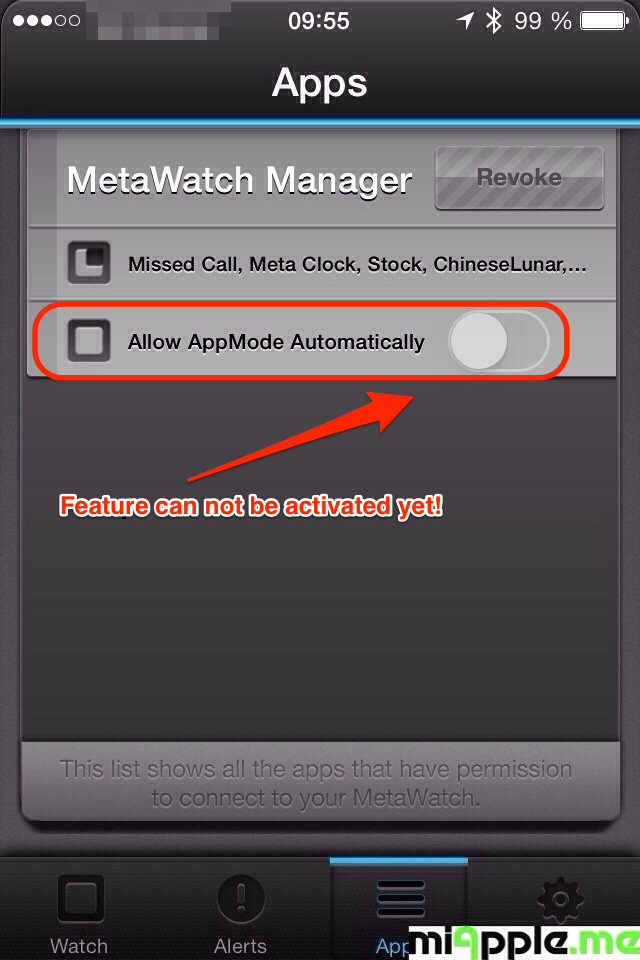The image size is (640, 960).
Task: Switch to the Watch tab
Action: (80, 912)
